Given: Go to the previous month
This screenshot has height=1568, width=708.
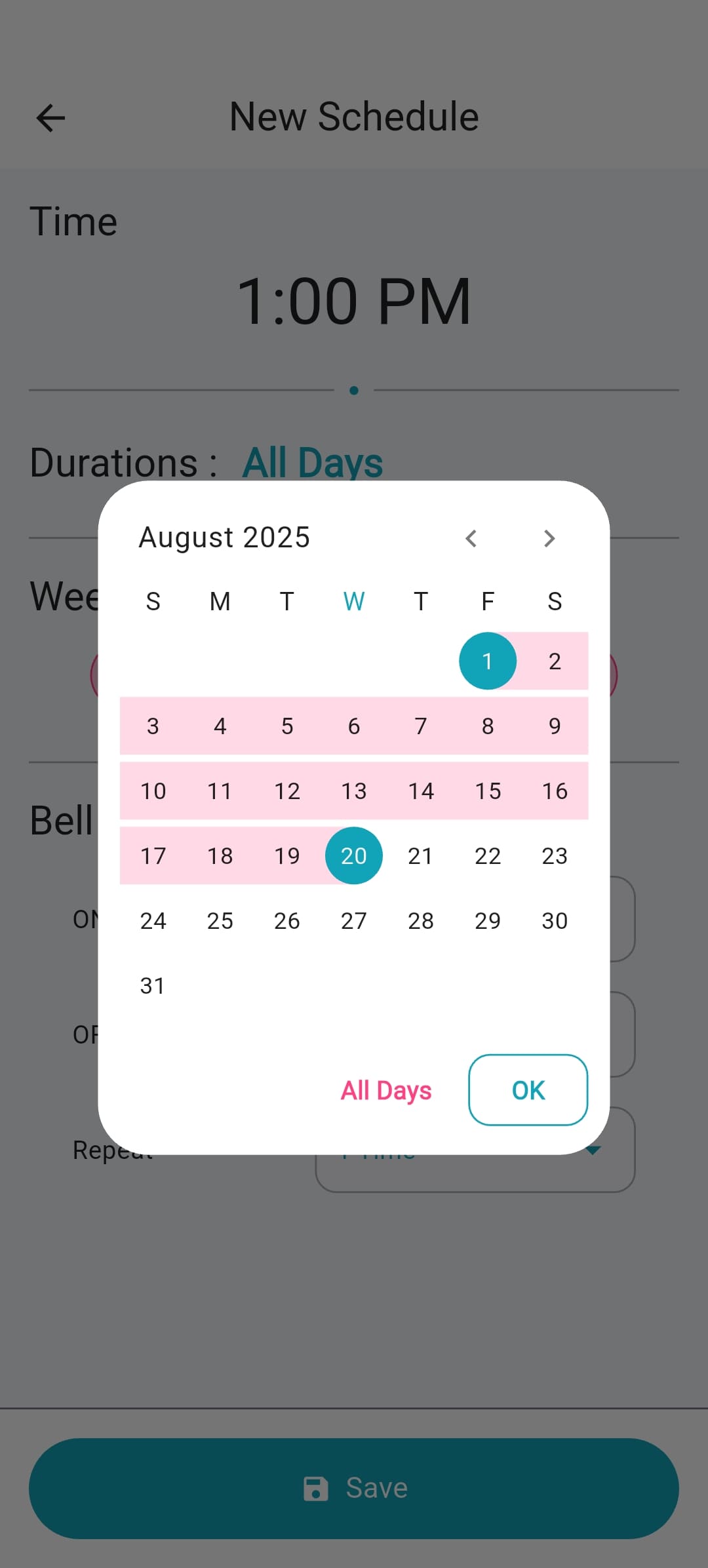Looking at the screenshot, I should (471, 538).
